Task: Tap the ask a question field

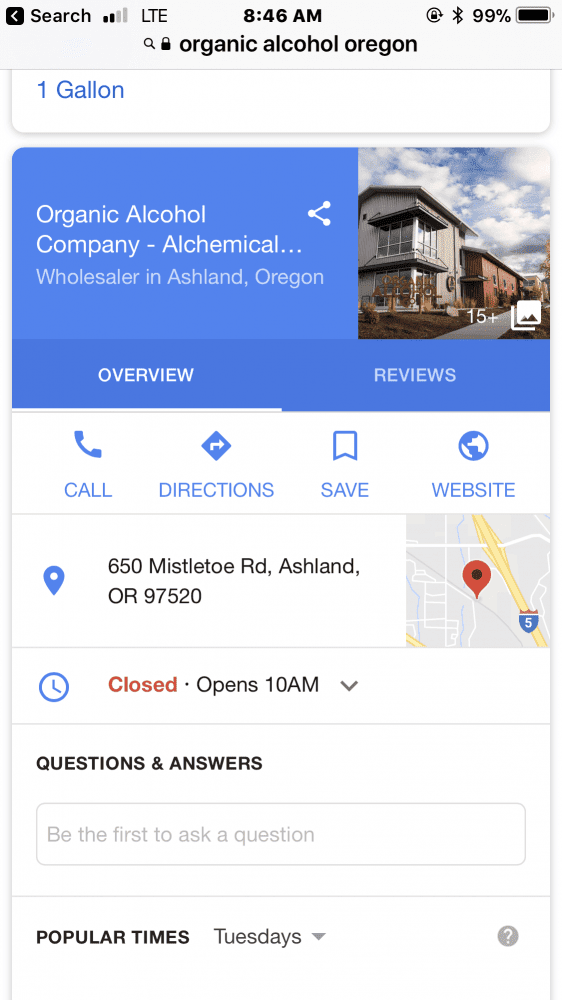Action: coord(281,834)
